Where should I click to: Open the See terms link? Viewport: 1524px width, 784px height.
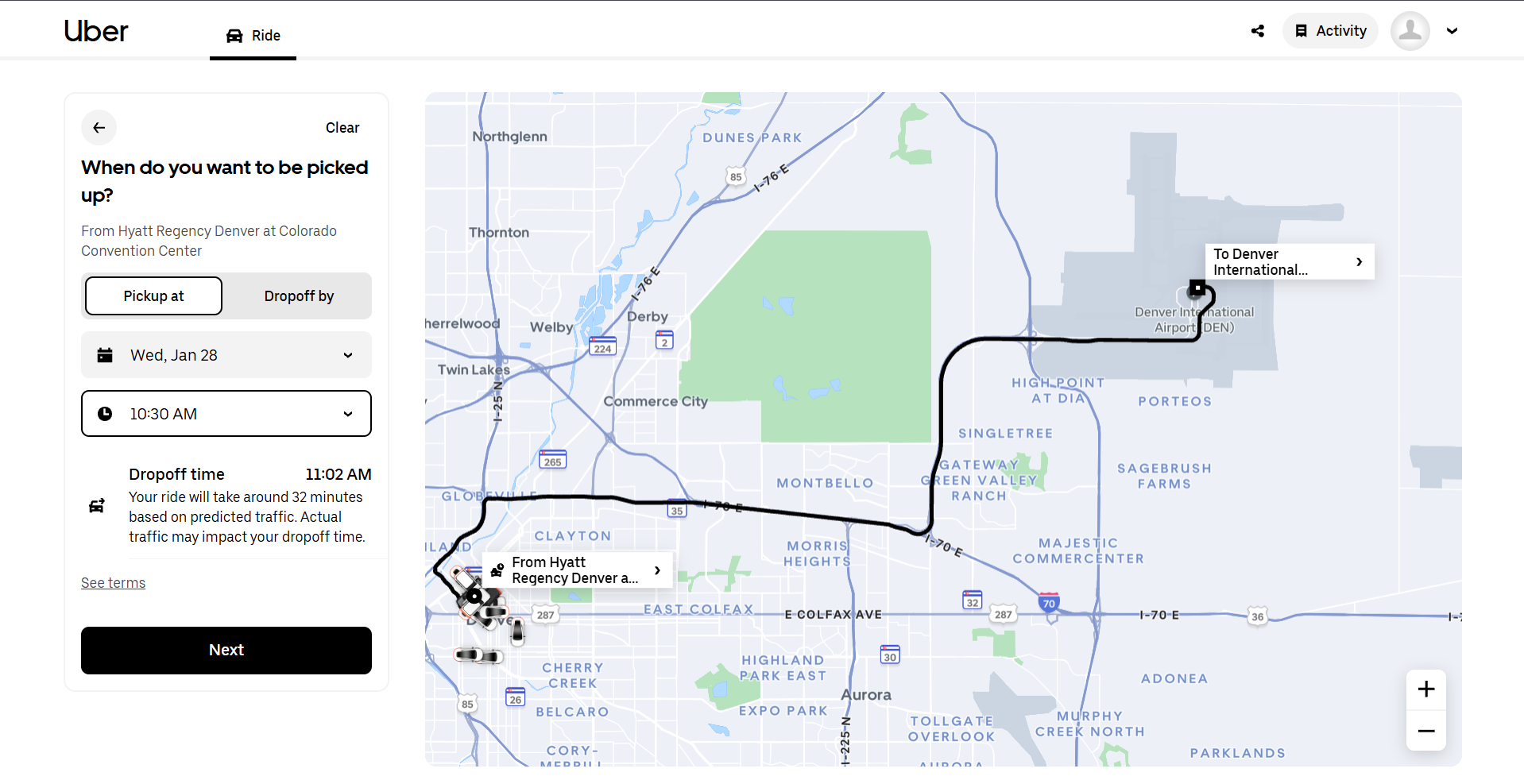[113, 583]
